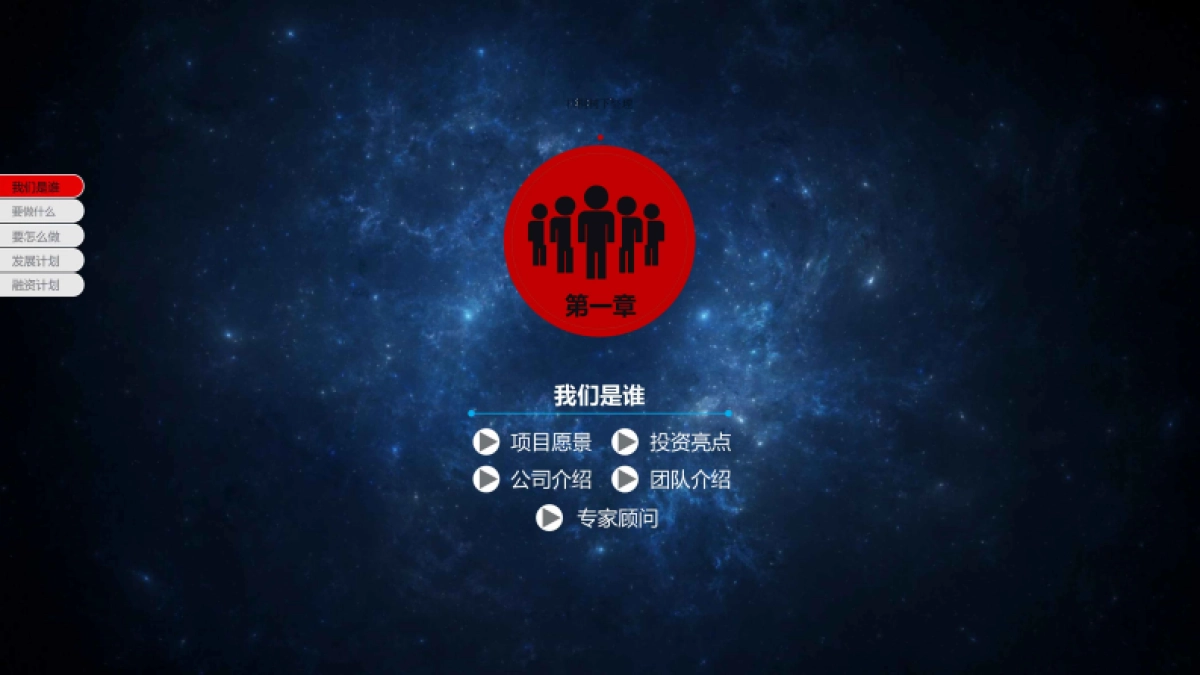Go to the 发展计划 section tab

coord(40,260)
